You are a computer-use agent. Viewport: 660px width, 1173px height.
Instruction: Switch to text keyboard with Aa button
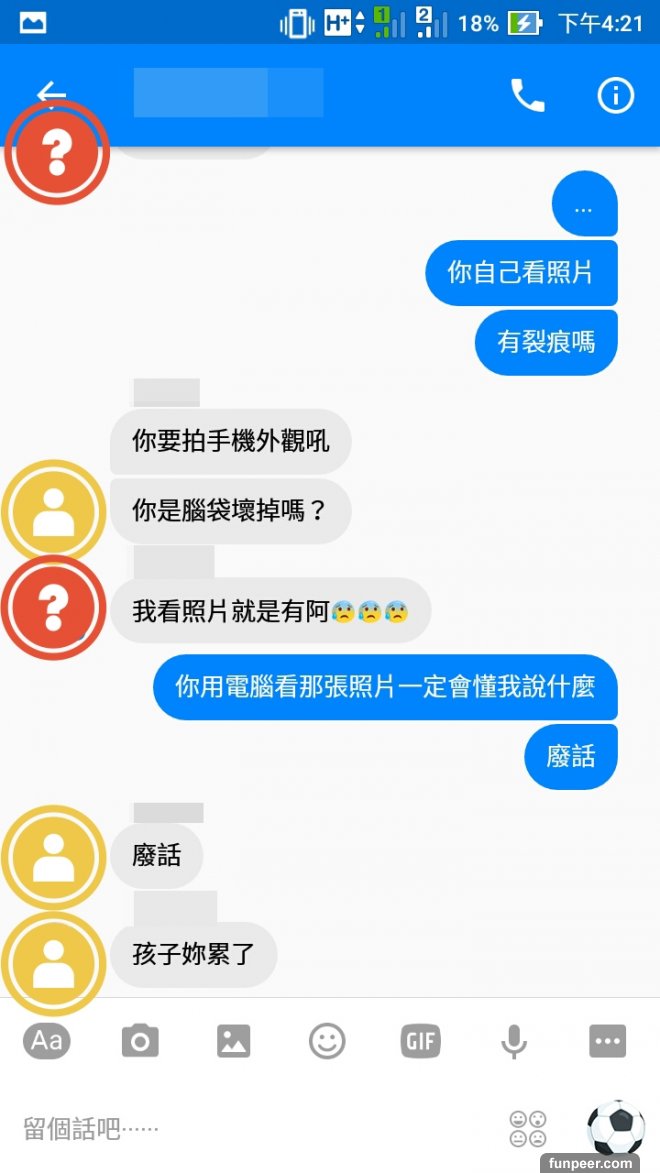coord(47,1041)
